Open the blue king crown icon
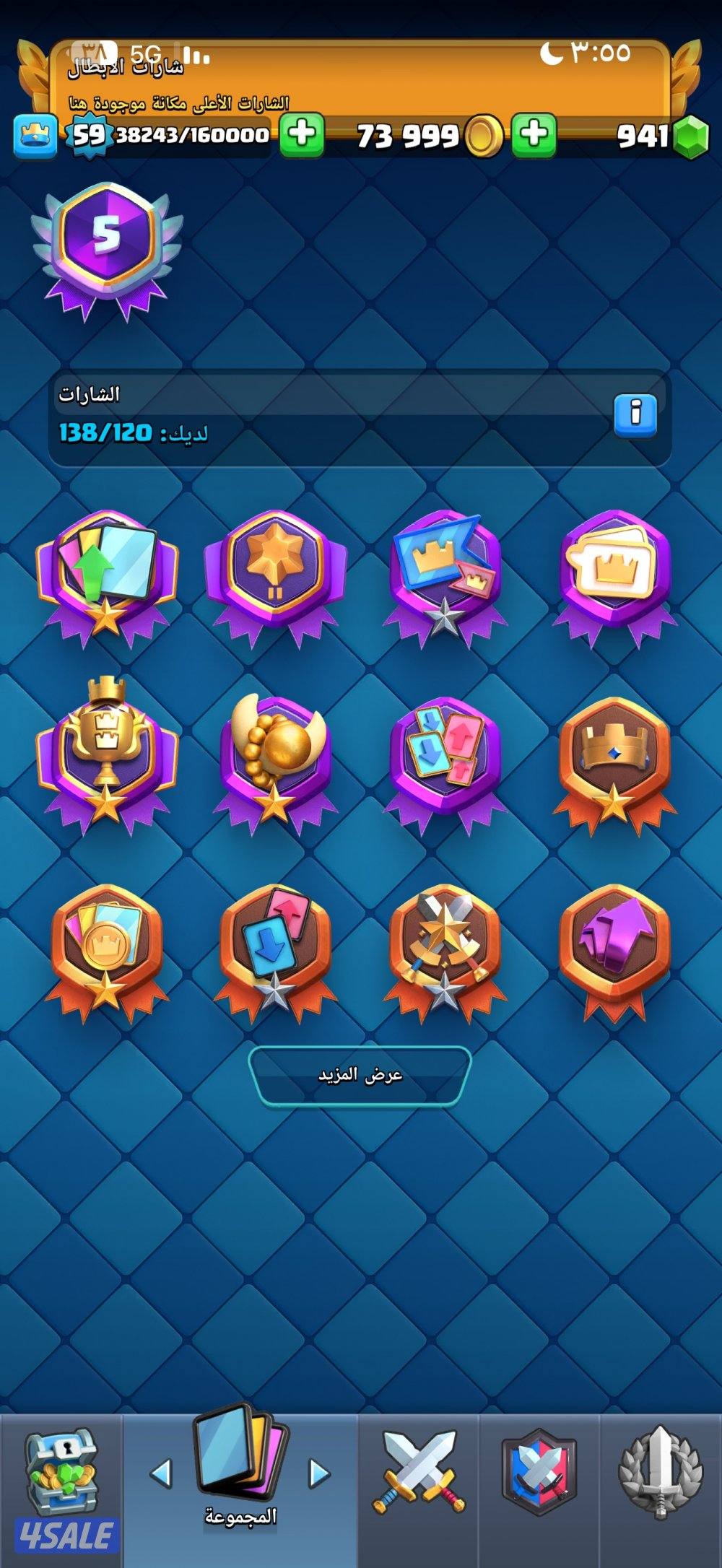722x1568 pixels. click(x=35, y=136)
